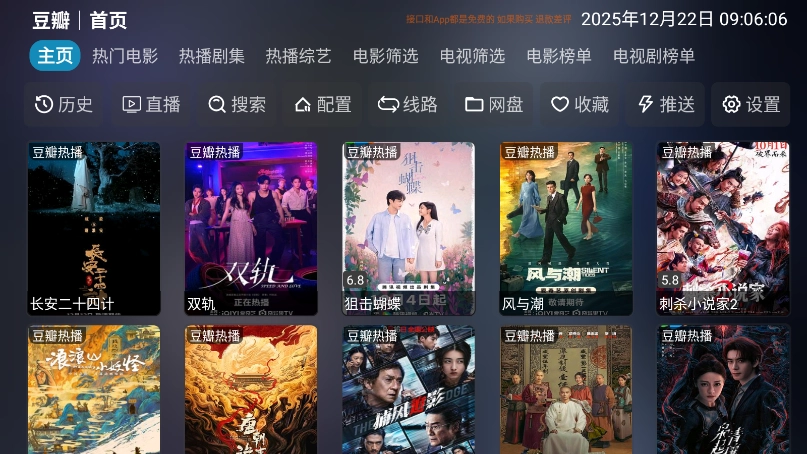Open 收藏 favorites
807x454 pixels.
point(580,104)
